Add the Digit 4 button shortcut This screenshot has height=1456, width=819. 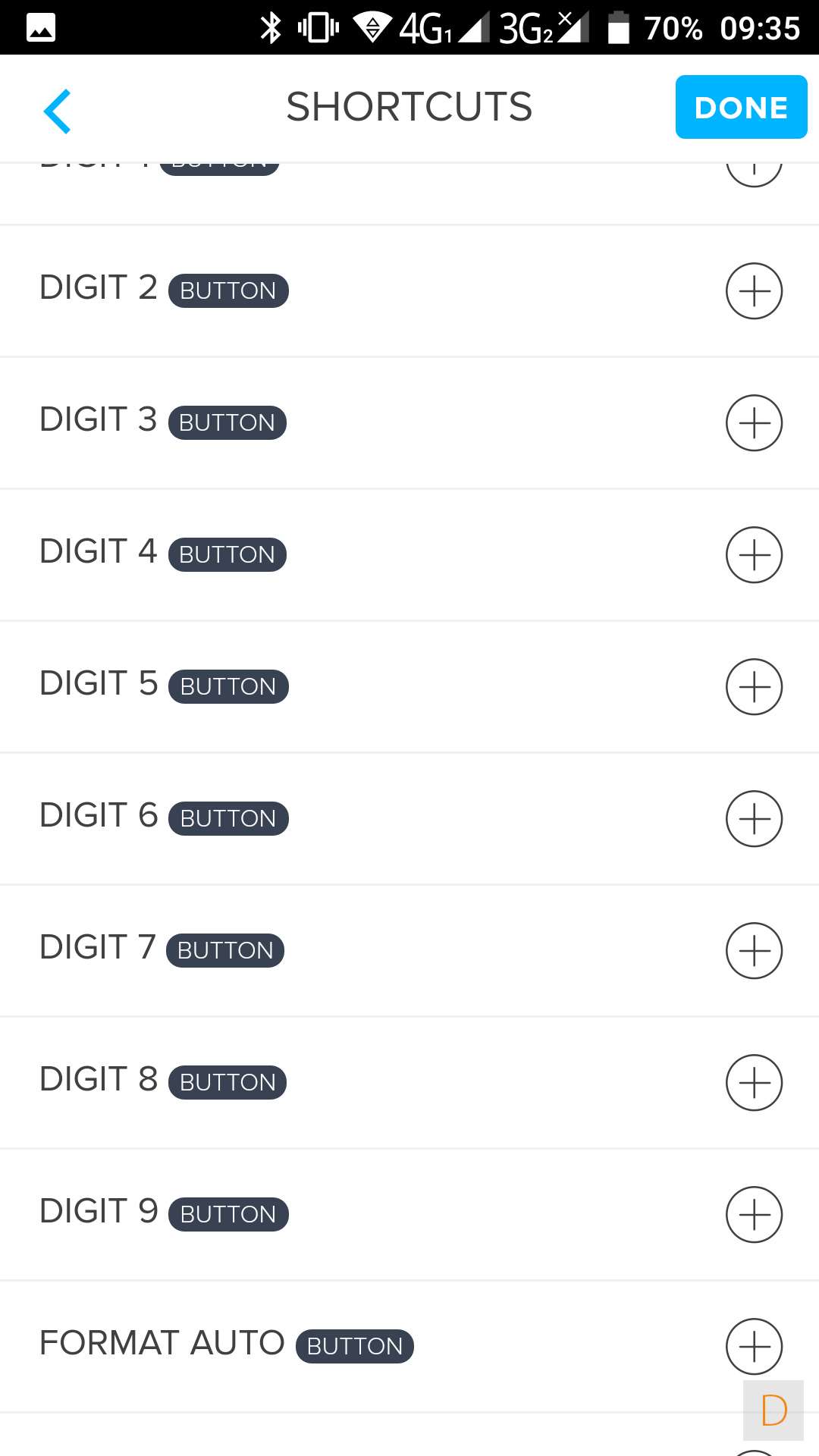[754, 555]
